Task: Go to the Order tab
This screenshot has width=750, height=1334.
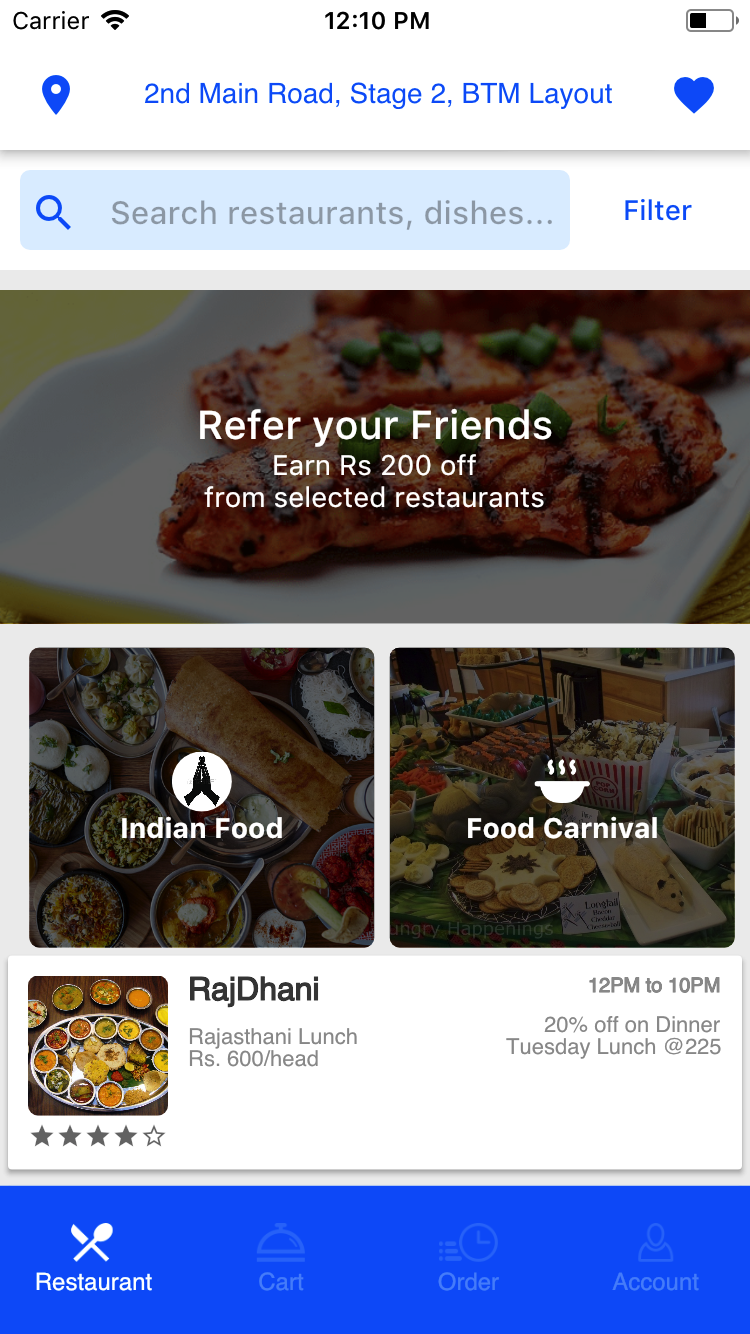Action: pos(468,1258)
